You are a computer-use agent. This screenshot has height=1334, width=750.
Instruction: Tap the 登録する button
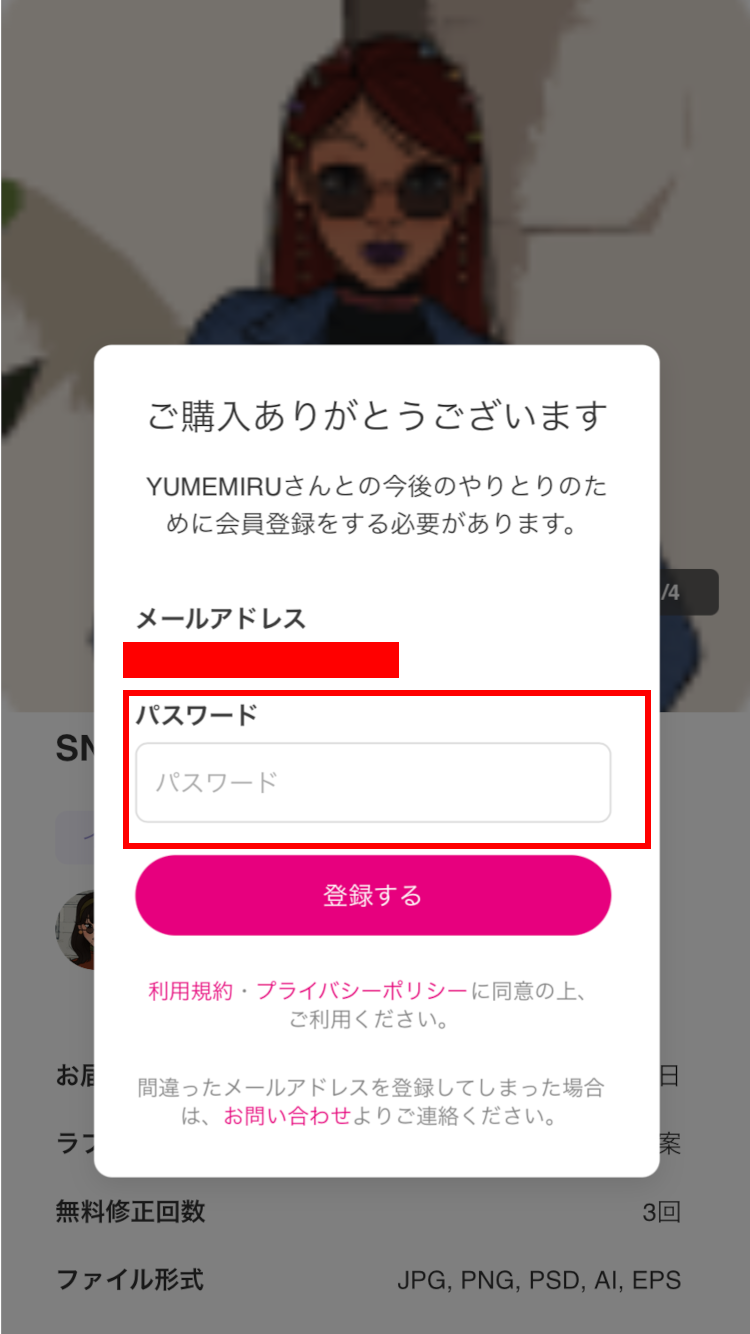click(x=372, y=895)
